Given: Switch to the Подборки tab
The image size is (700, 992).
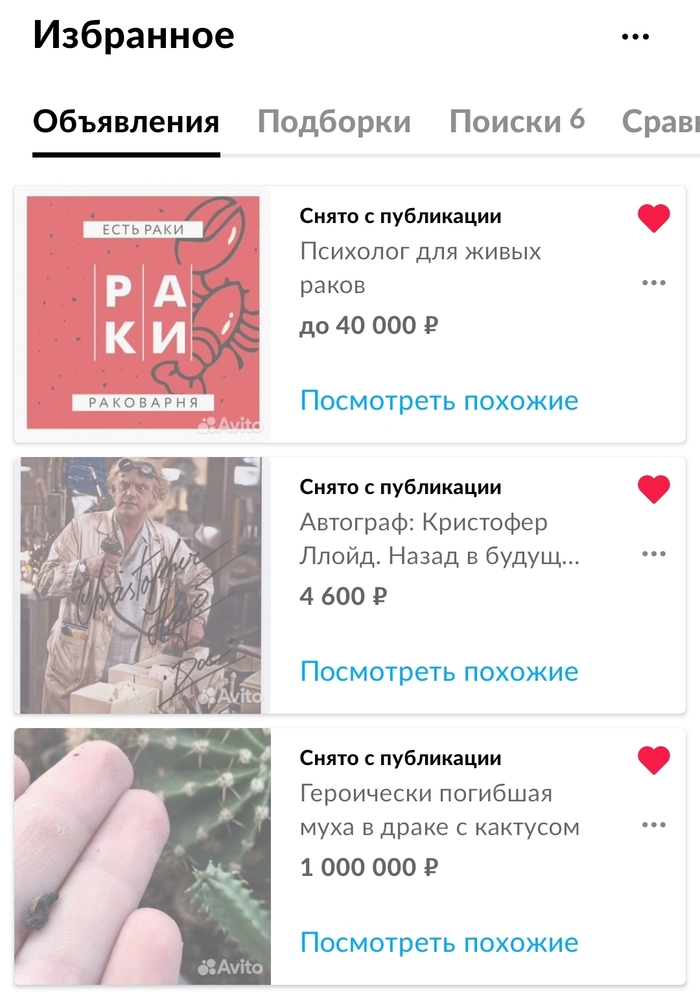Looking at the screenshot, I should 334,122.
